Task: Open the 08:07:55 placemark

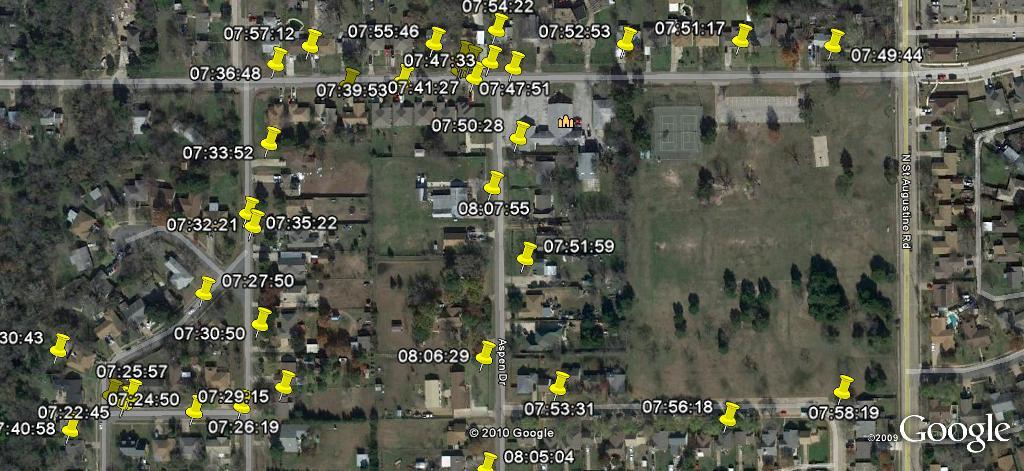Action: (494, 182)
